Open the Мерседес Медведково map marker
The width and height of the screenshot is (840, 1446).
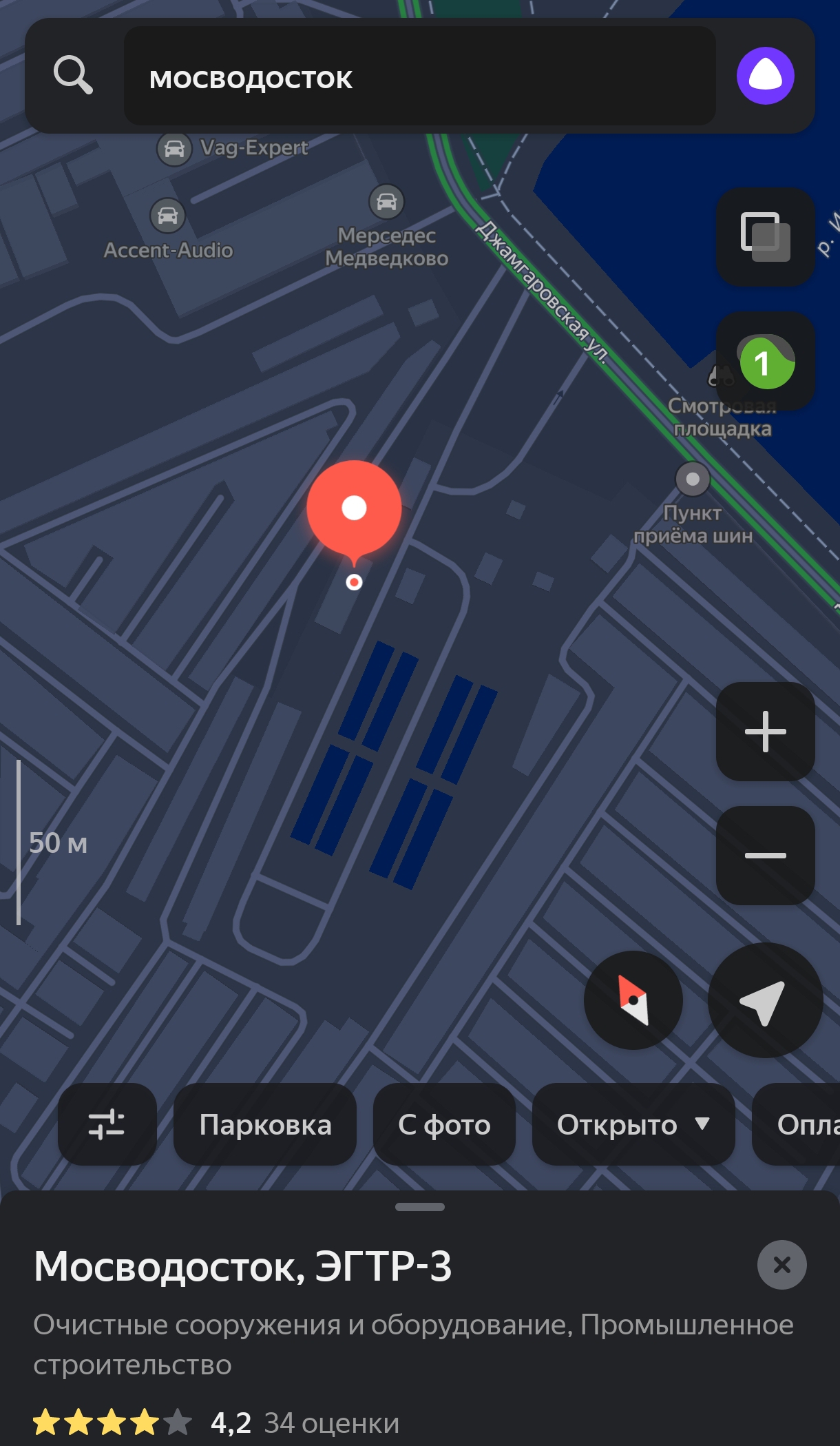[x=387, y=202]
